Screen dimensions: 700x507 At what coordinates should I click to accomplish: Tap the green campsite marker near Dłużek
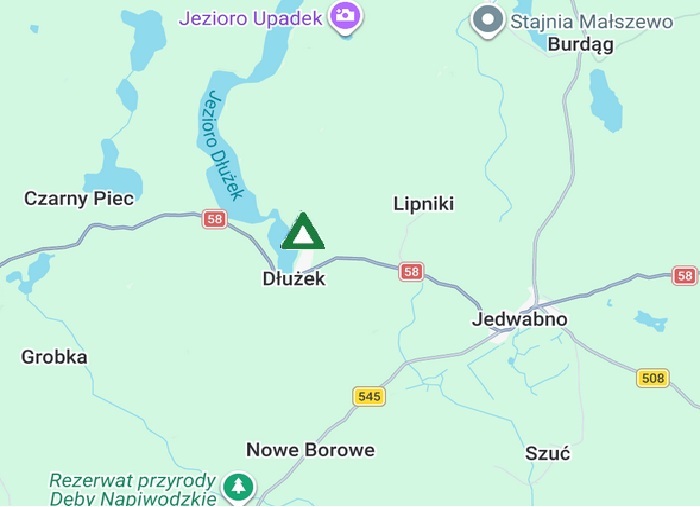(x=302, y=232)
